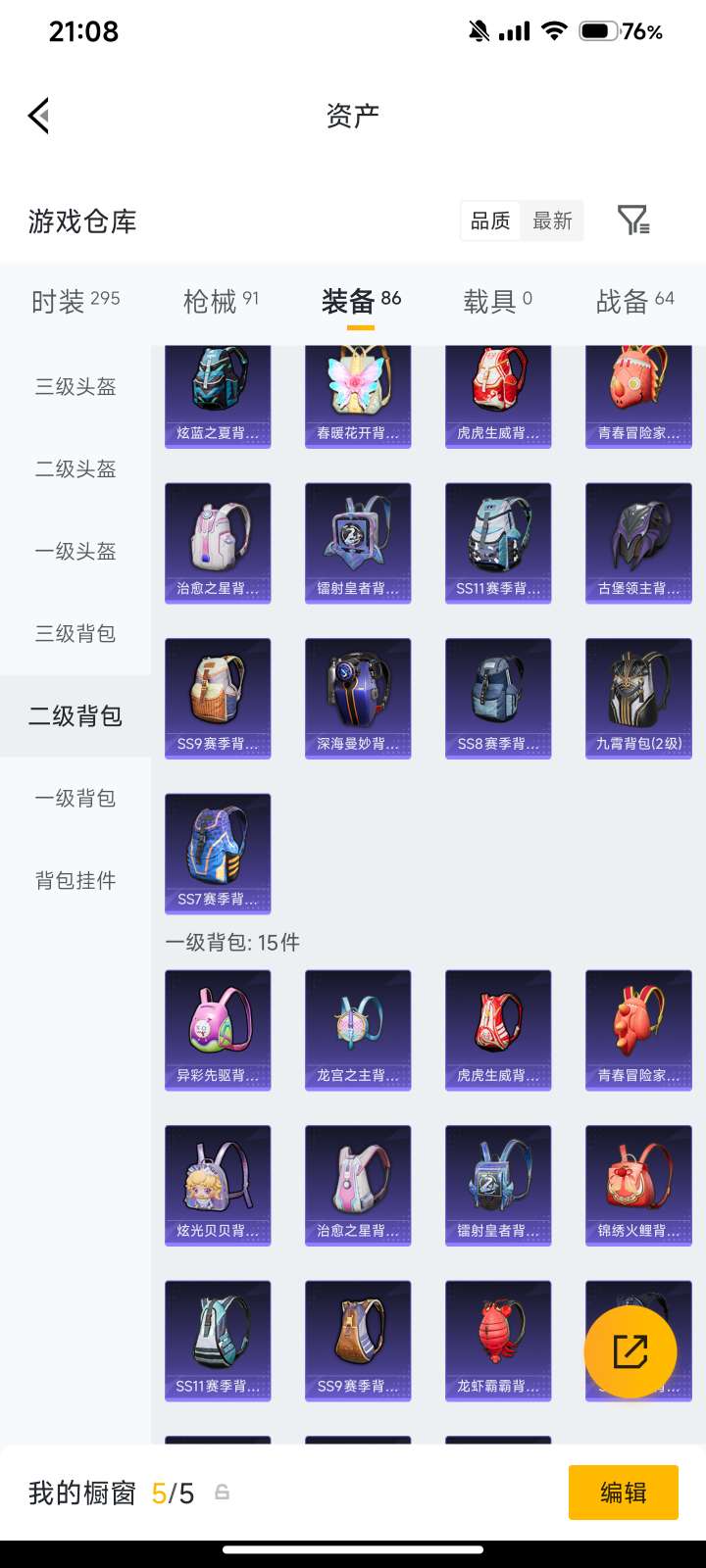Switch to the 战备 tab
706x1568 pixels.
pyautogui.click(x=634, y=301)
